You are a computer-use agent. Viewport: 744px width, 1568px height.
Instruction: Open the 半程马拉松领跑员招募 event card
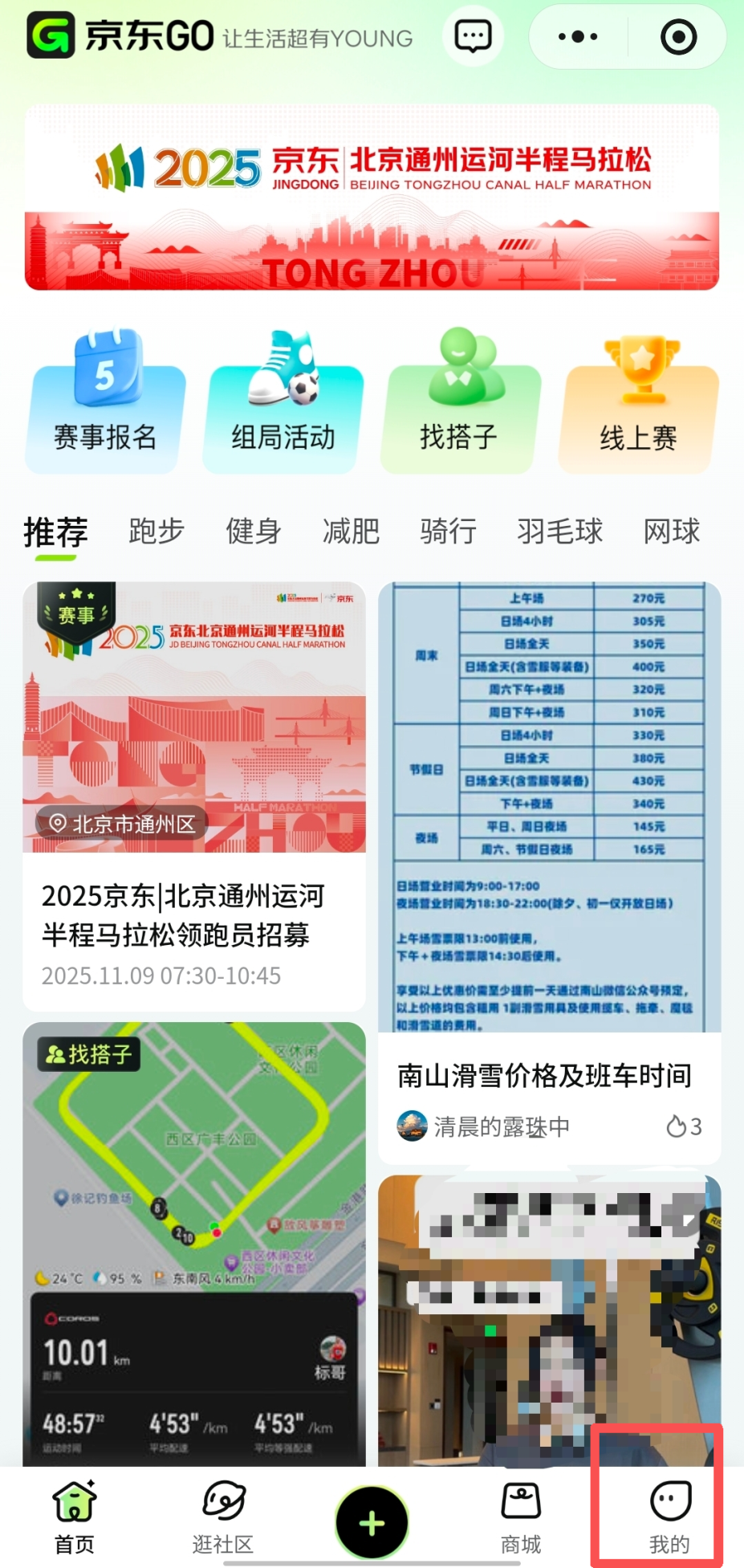(x=193, y=914)
